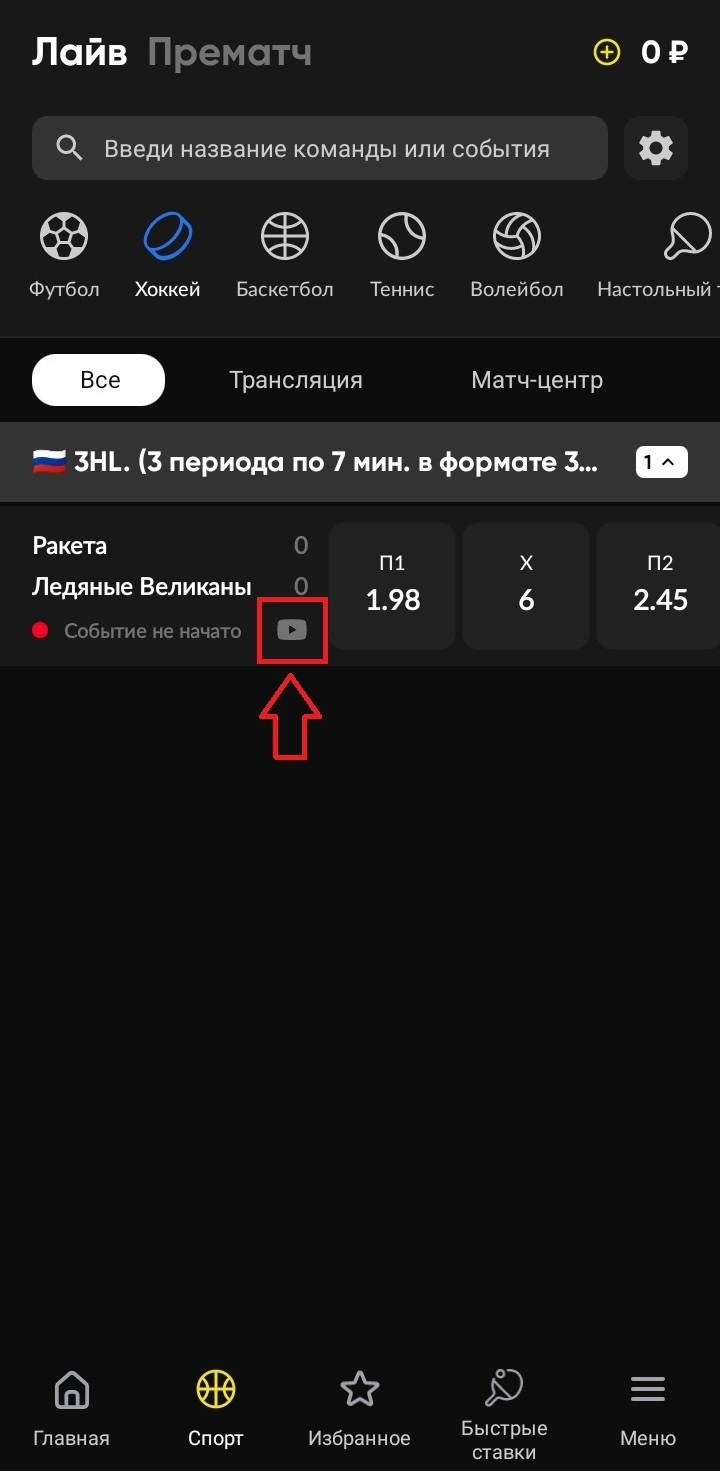This screenshot has height=1471, width=720.
Task: Tap the yellow plus deposit icon
Action: pos(607,53)
